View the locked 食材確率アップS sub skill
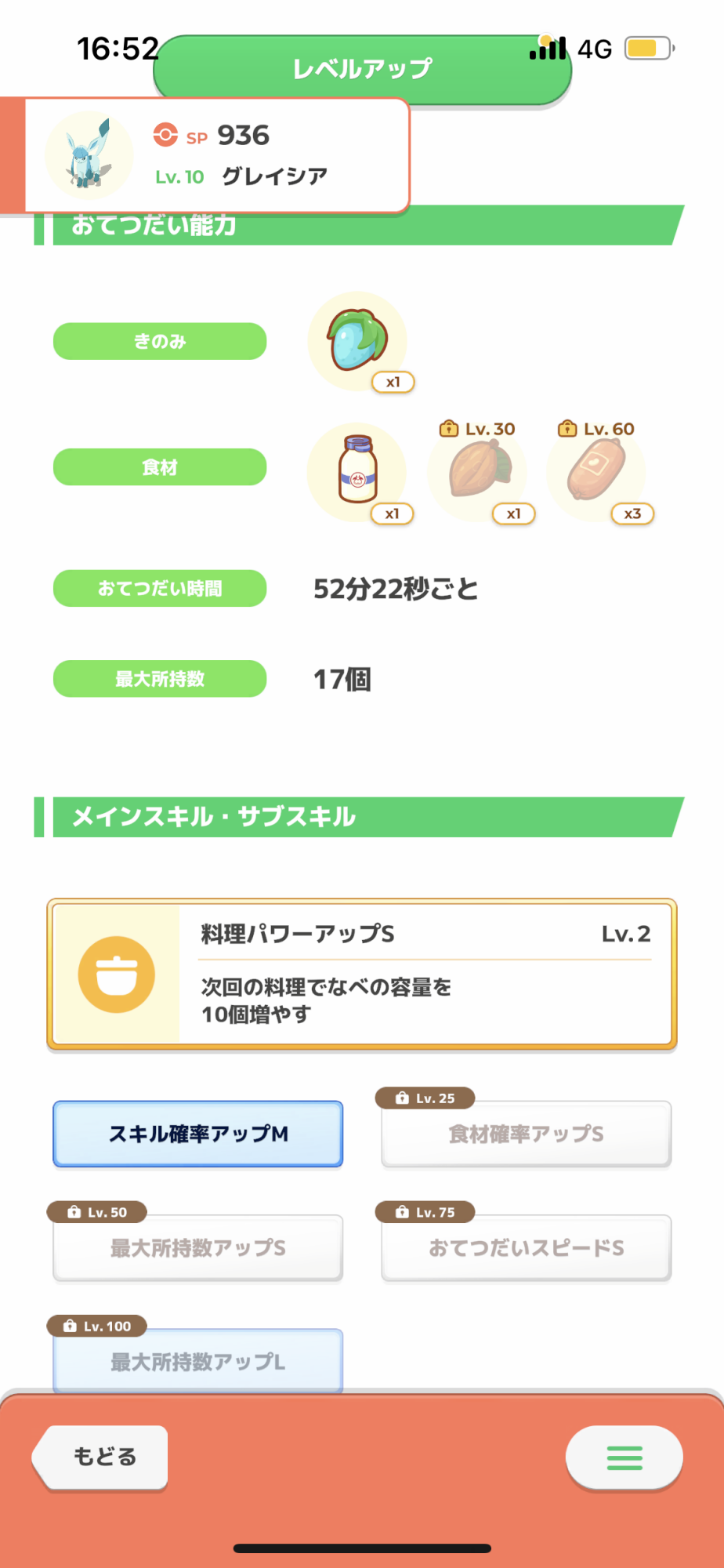 point(526,1134)
